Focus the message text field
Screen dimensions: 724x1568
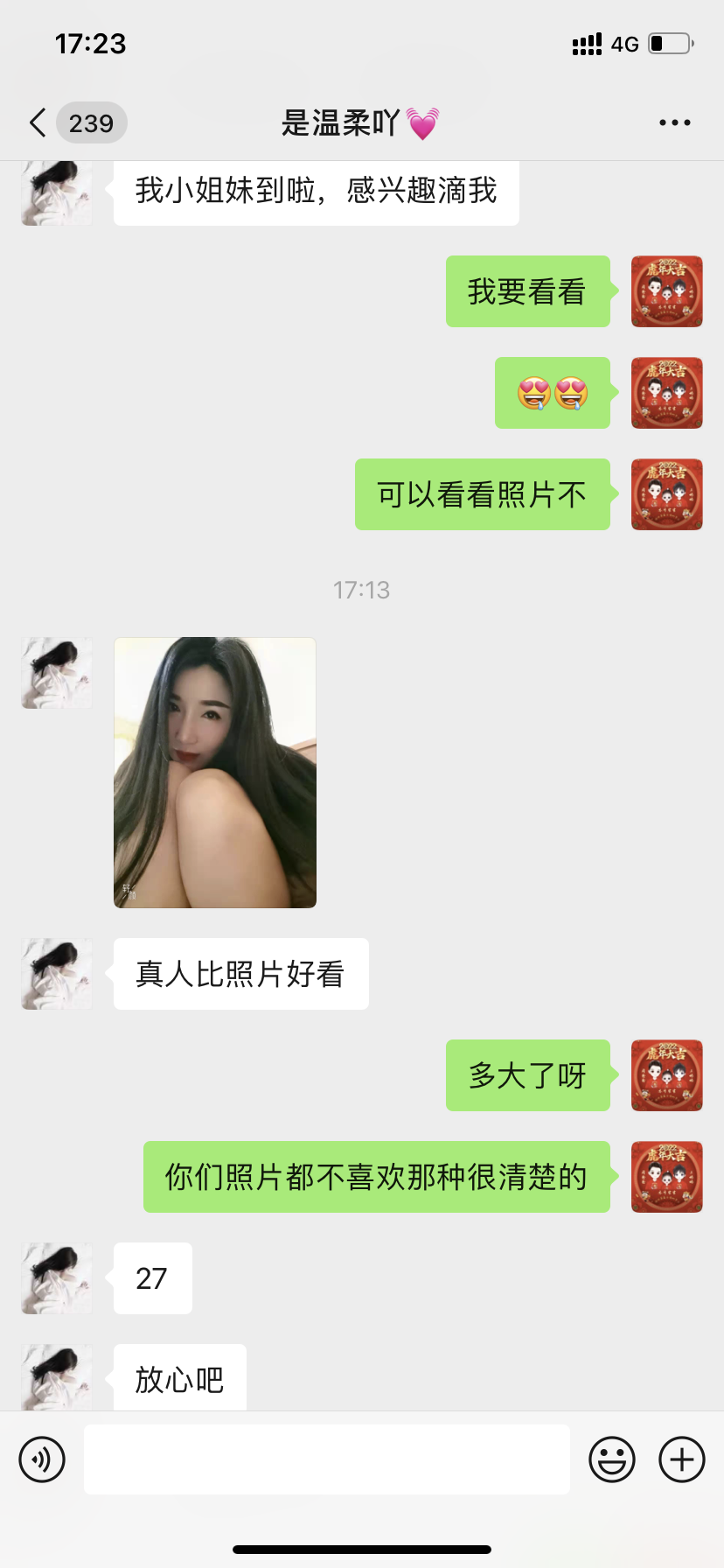[326, 1459]
